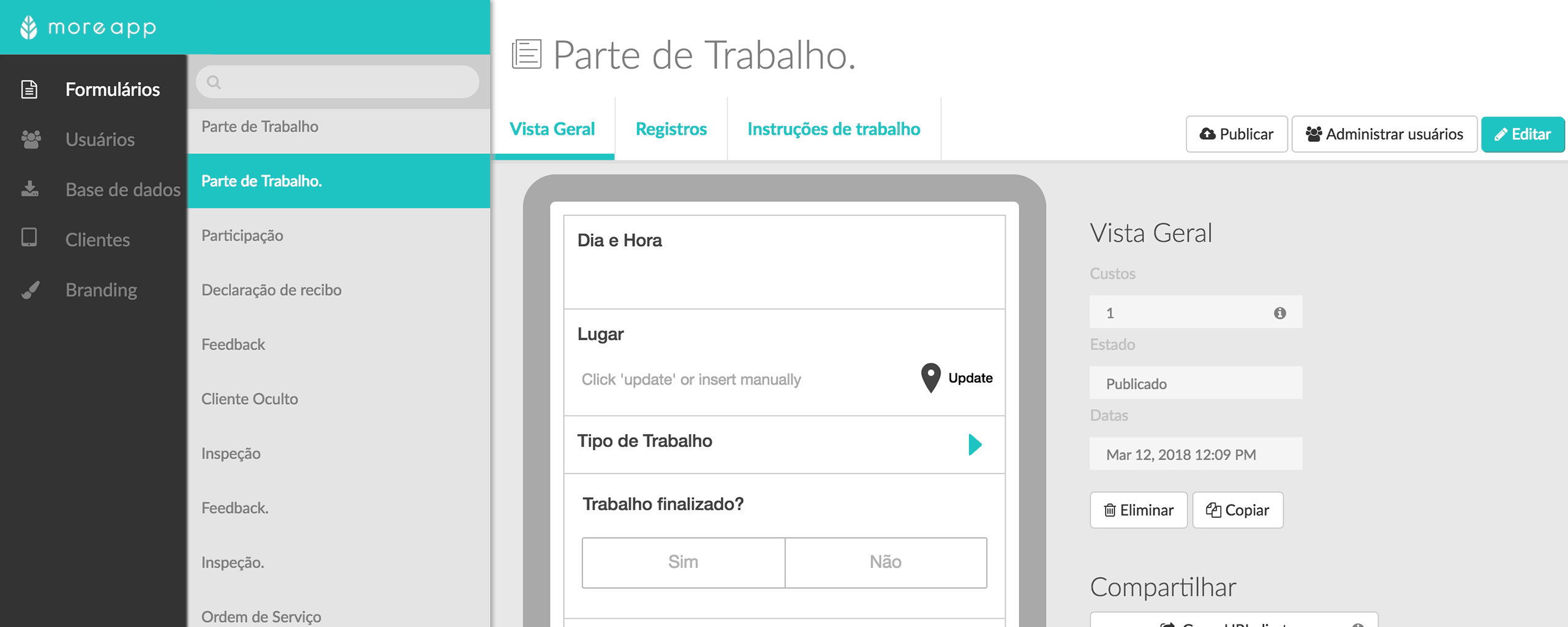
Task: Tap the Publicar button
Action: pyautogui.click(x=1236, y=134)
